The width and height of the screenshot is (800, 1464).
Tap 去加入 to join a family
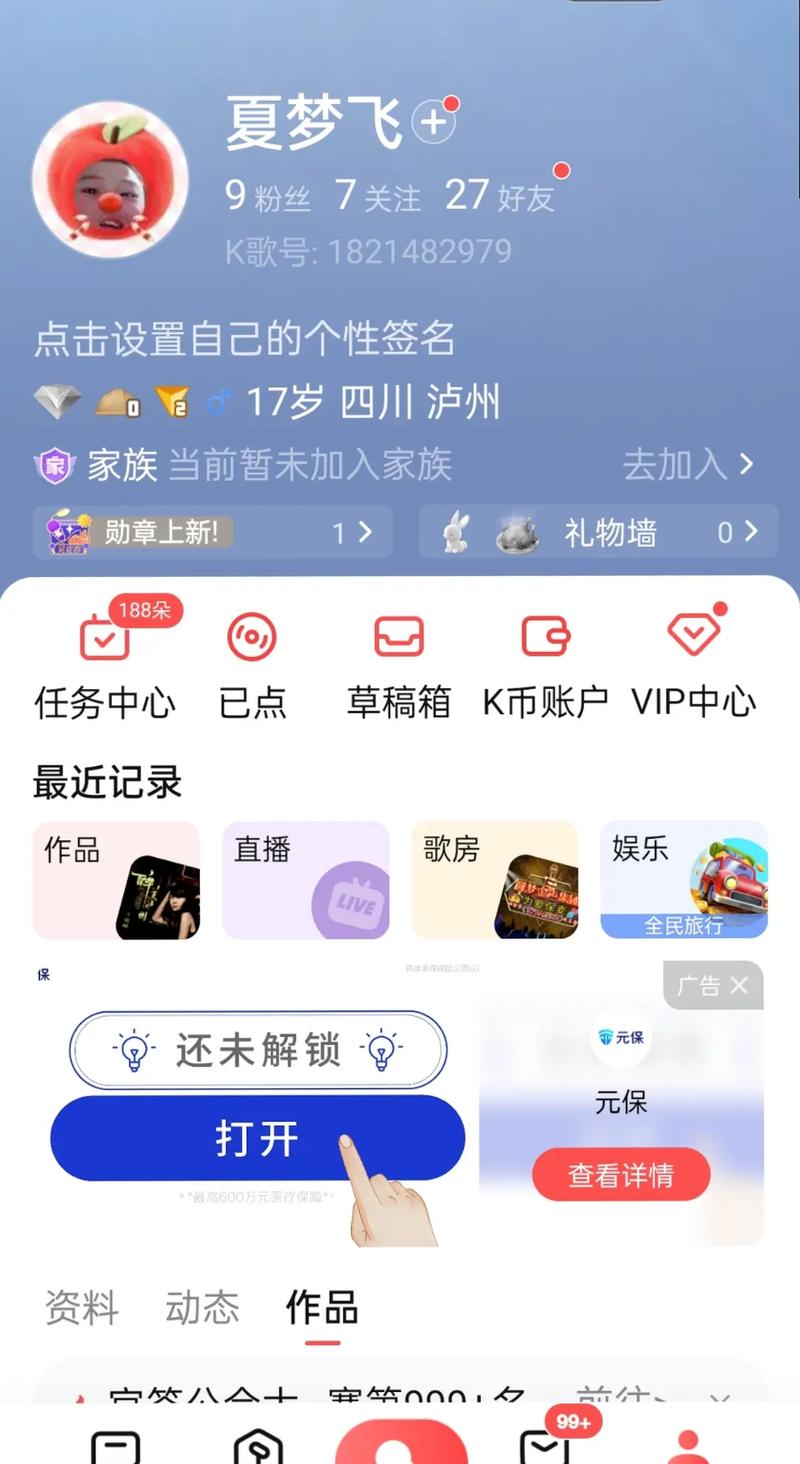(x=688, y=464)
